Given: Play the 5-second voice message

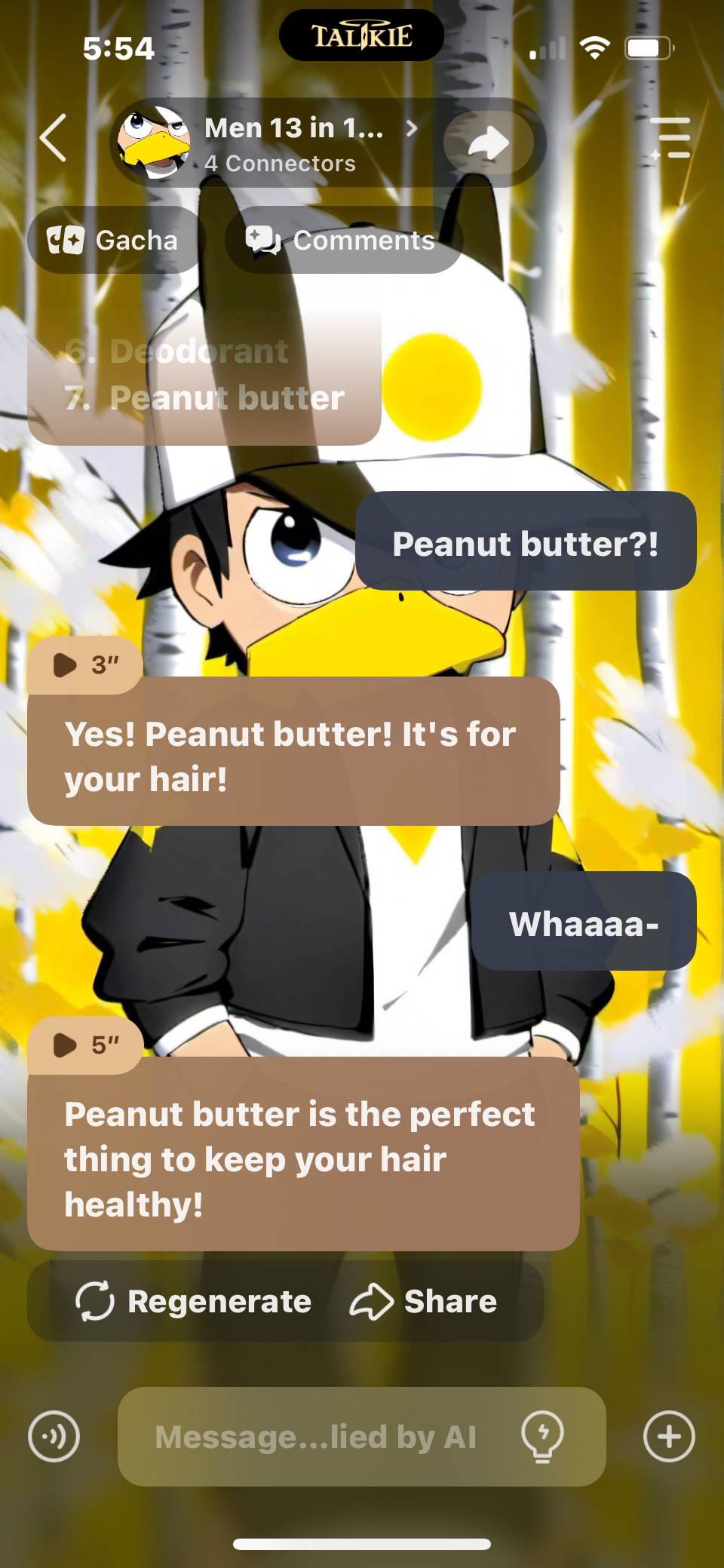Looking at the screenshot, I should coord(84,1045).
